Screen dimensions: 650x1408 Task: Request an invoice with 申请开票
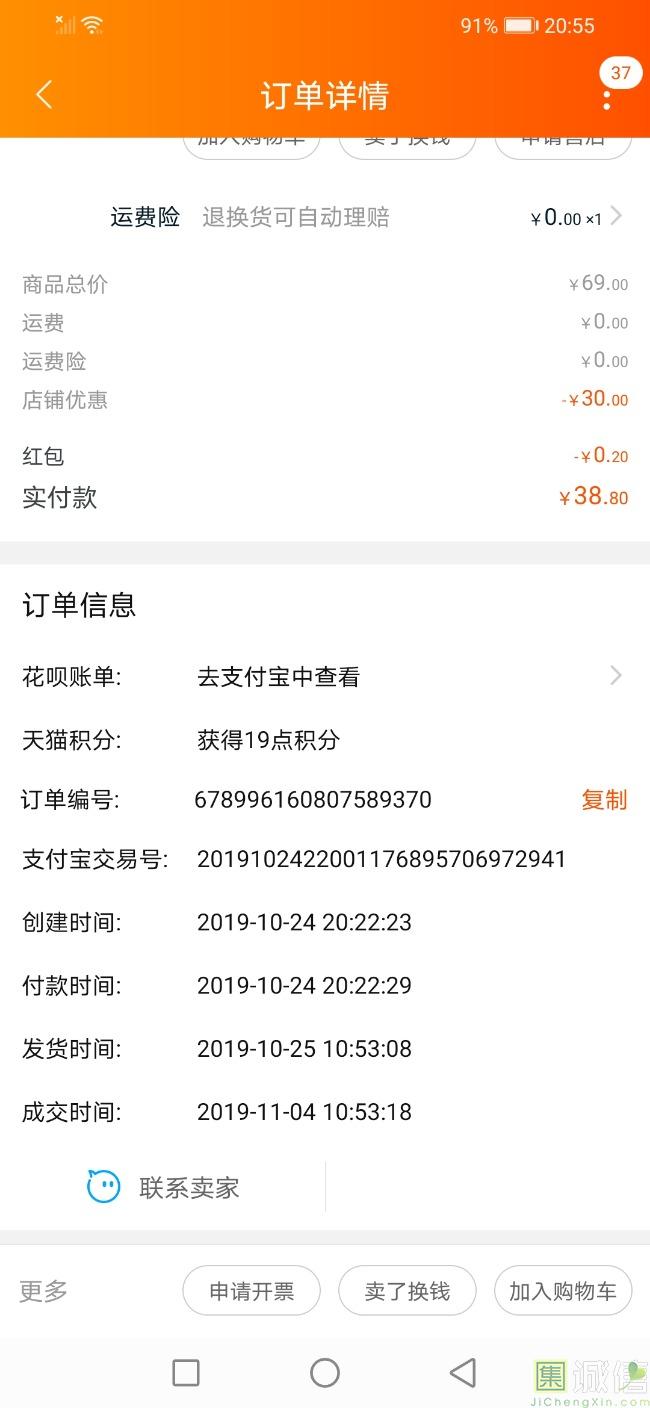point(251,1291)
